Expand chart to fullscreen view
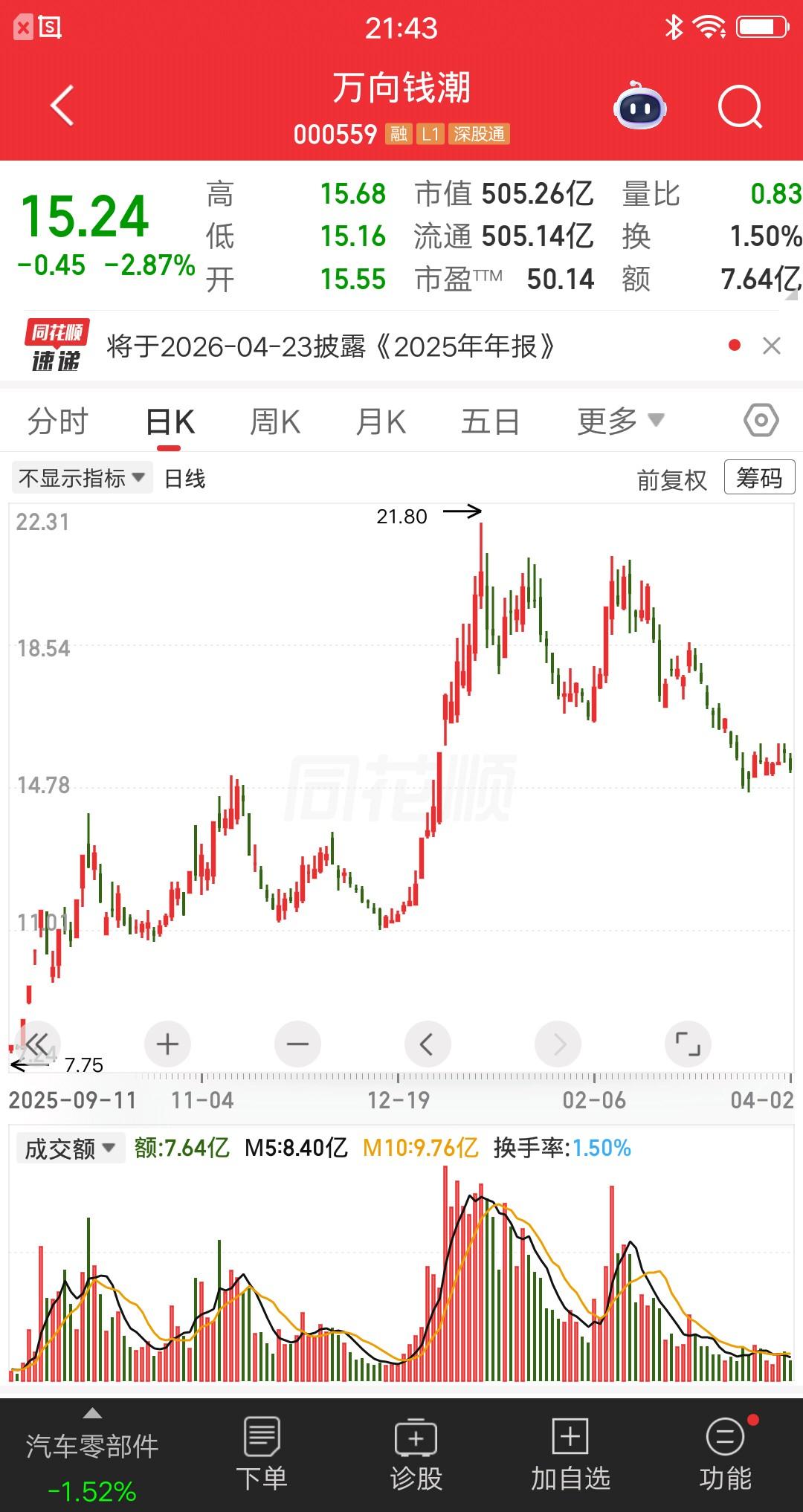 point(688,1044)
